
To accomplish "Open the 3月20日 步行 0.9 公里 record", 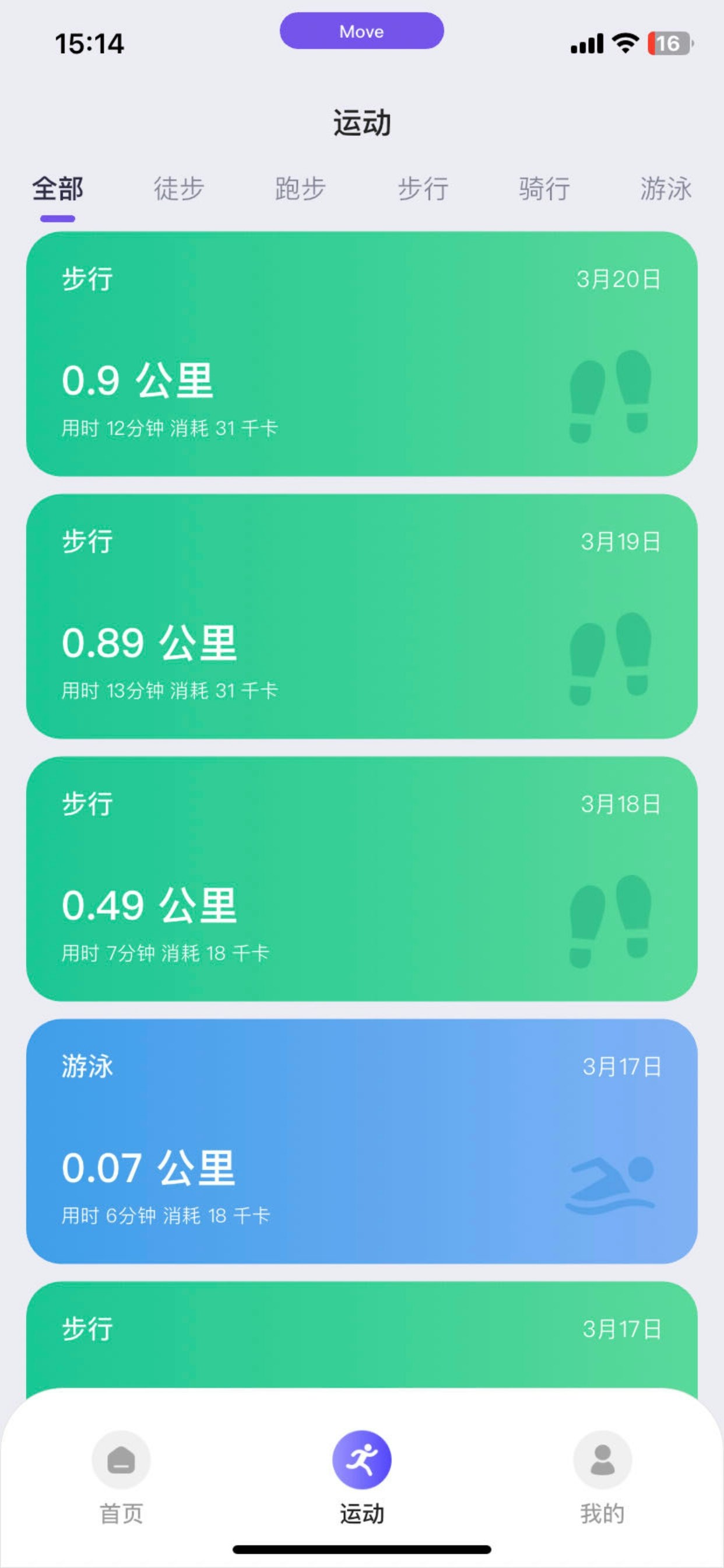I will click(x=361, y=353).
